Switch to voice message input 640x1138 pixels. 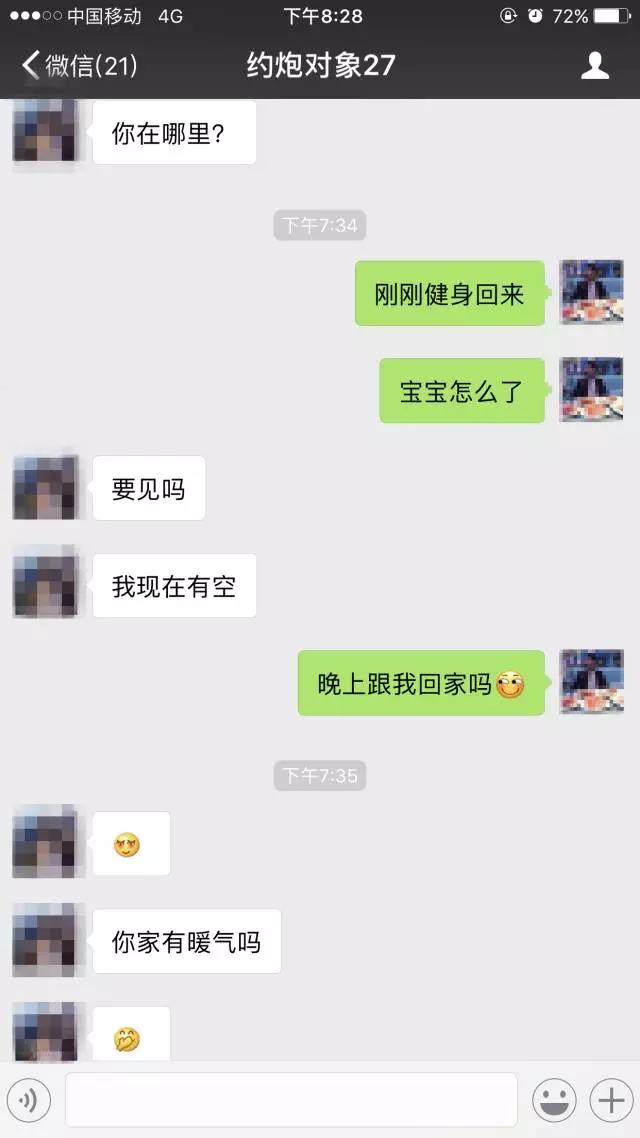coord(28,1101)
